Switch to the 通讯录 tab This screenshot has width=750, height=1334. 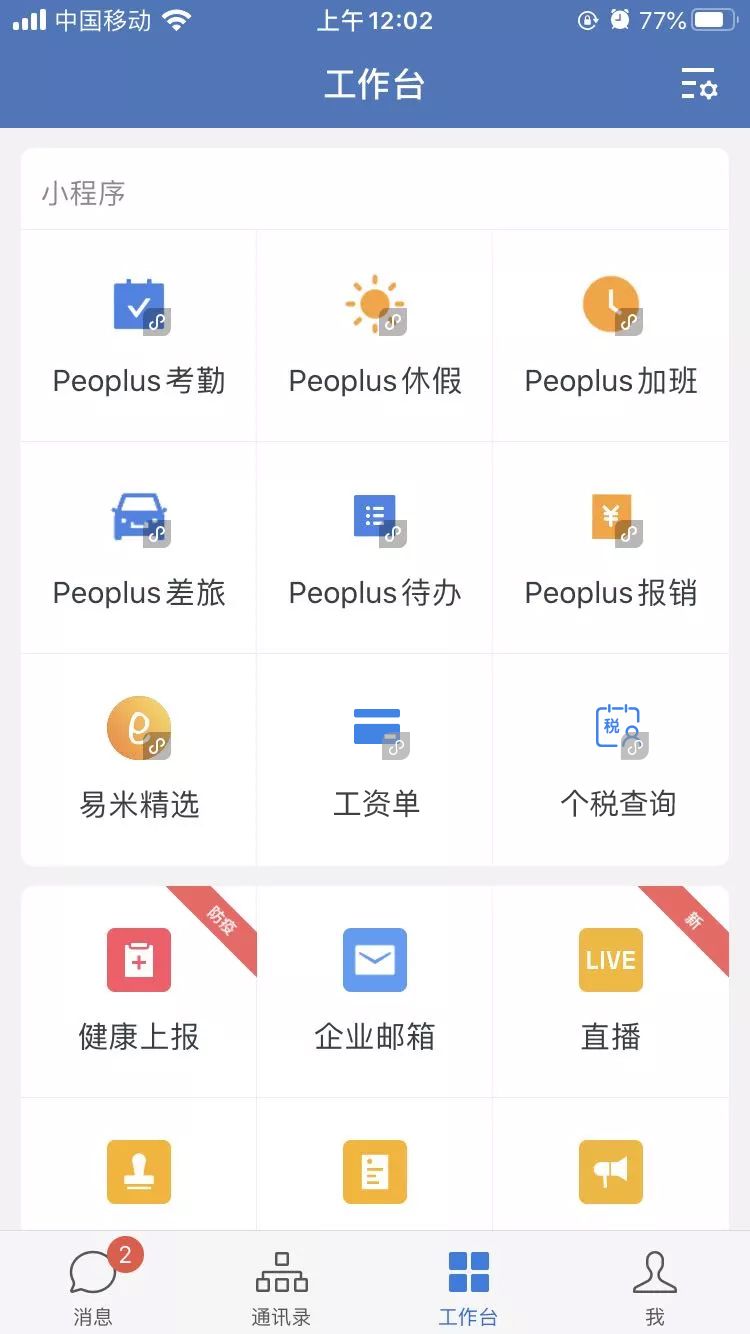click(x=281, y=1286)
